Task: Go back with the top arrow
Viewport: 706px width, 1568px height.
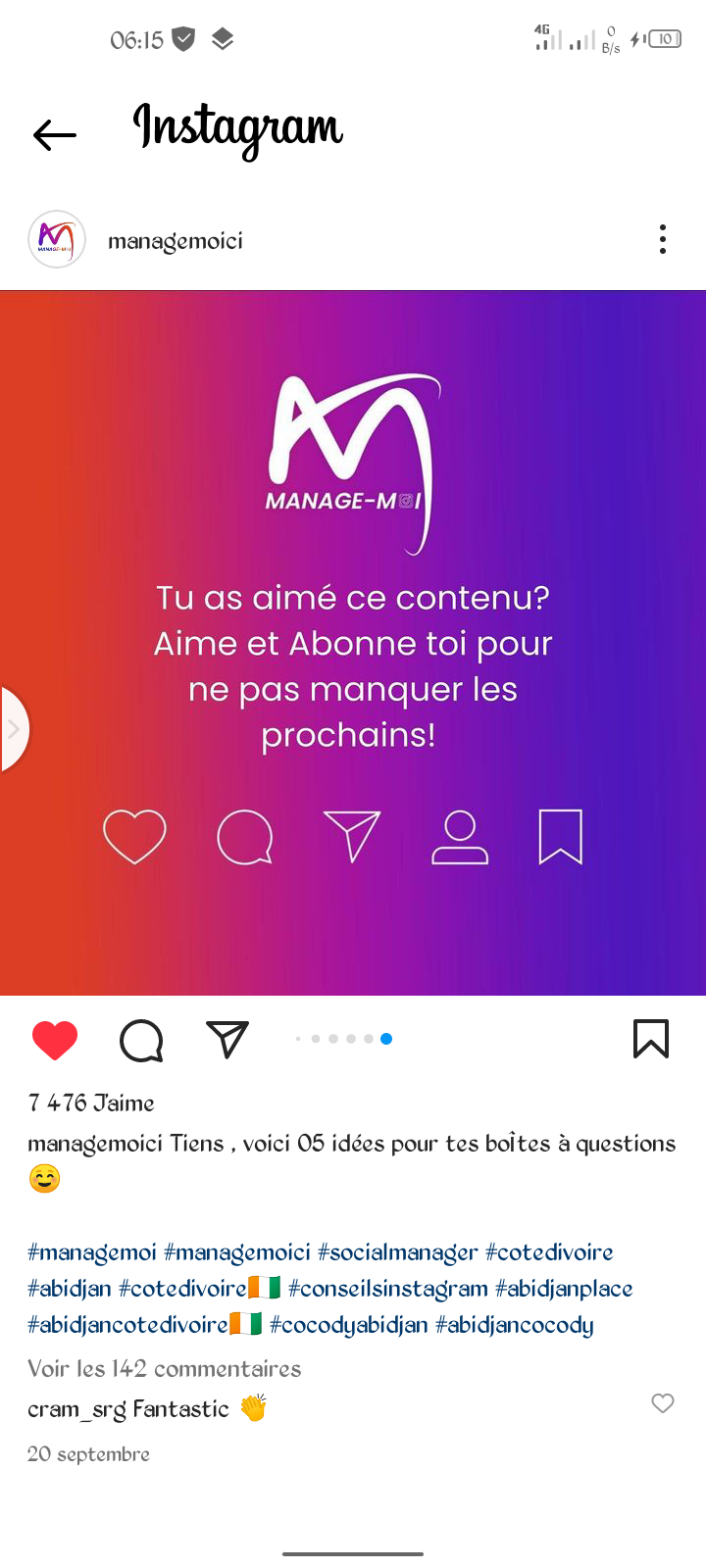Action: pyautogui.click(x=54, y=134)
